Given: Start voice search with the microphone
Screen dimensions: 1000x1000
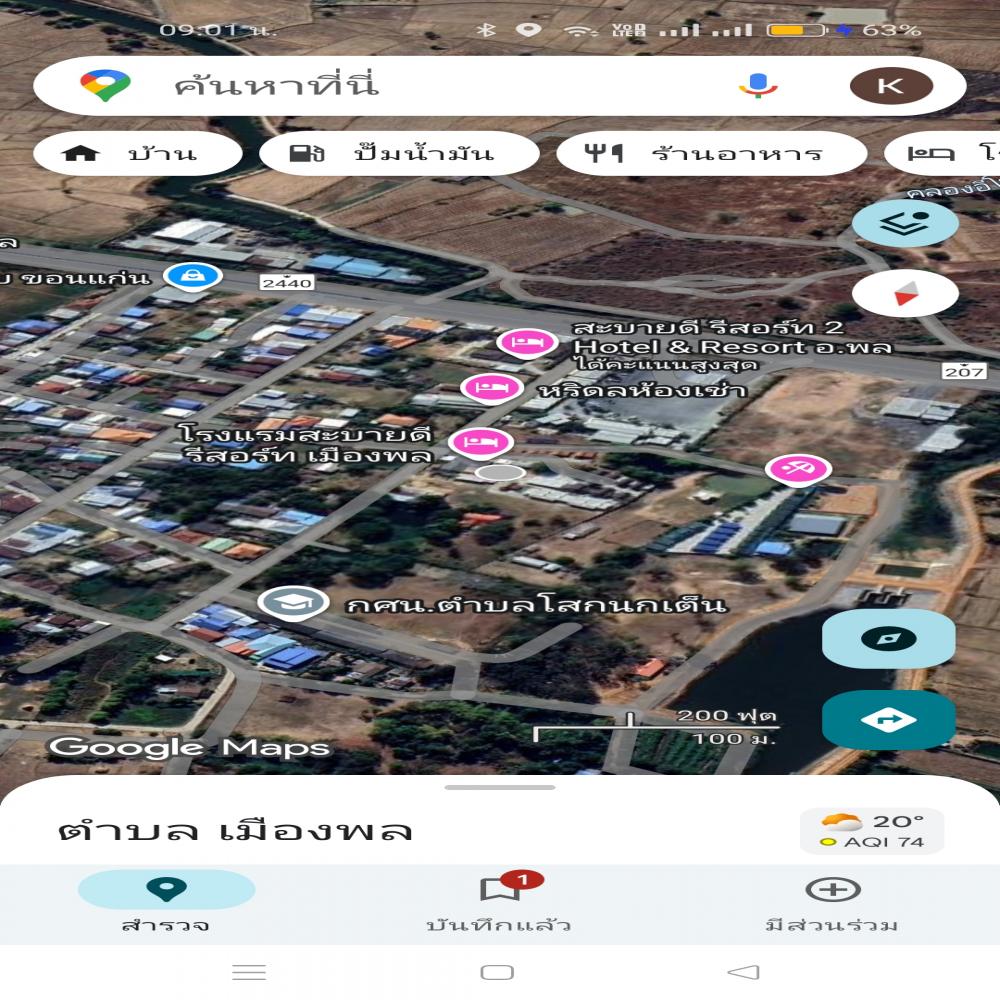Looking at the screenshot, I should [758, 86].
